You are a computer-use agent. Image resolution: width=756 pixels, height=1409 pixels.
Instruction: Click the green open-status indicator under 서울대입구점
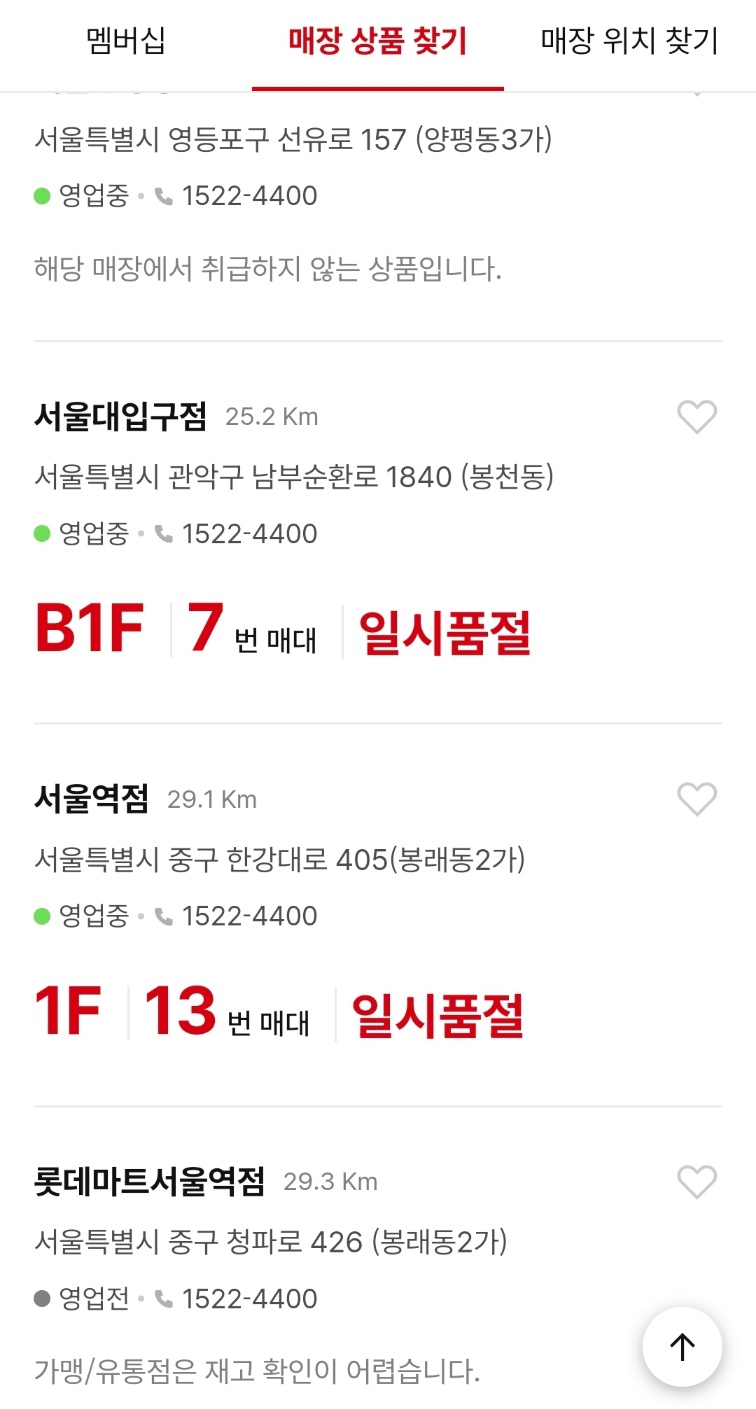(x=44, y=534)
